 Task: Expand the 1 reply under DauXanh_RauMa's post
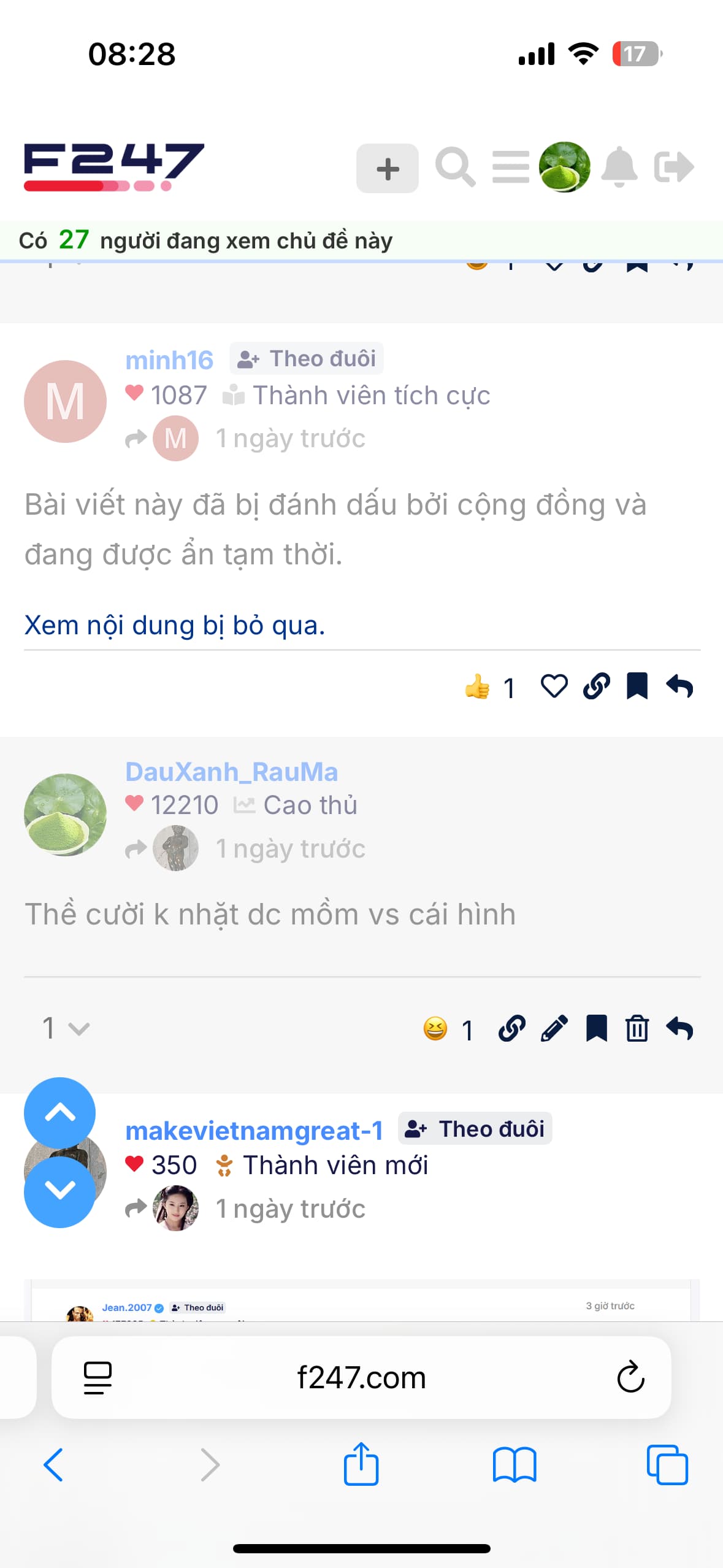pyautogui.click(x=65, y=1028)
